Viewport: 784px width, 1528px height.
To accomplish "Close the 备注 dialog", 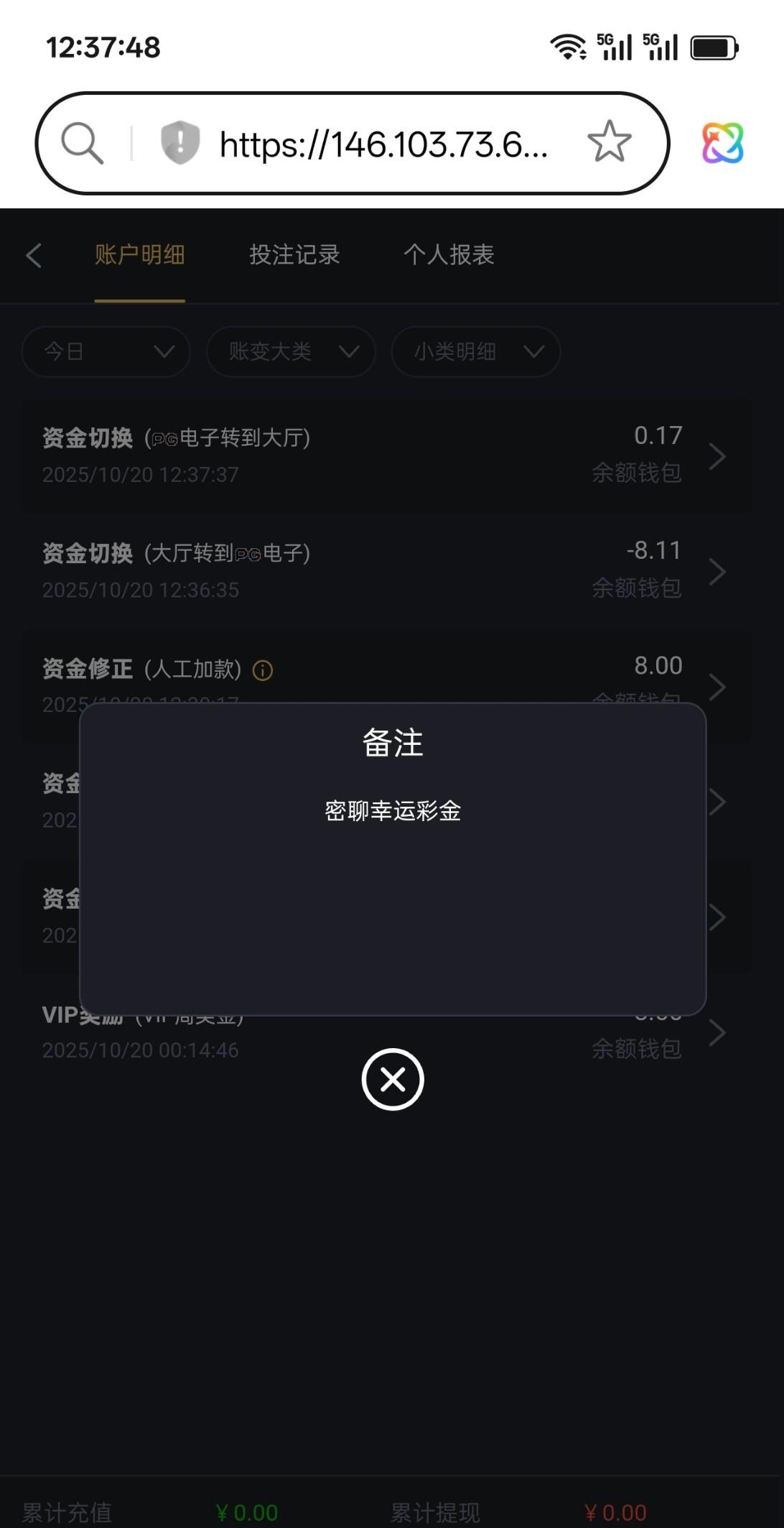I will 393,1079.
